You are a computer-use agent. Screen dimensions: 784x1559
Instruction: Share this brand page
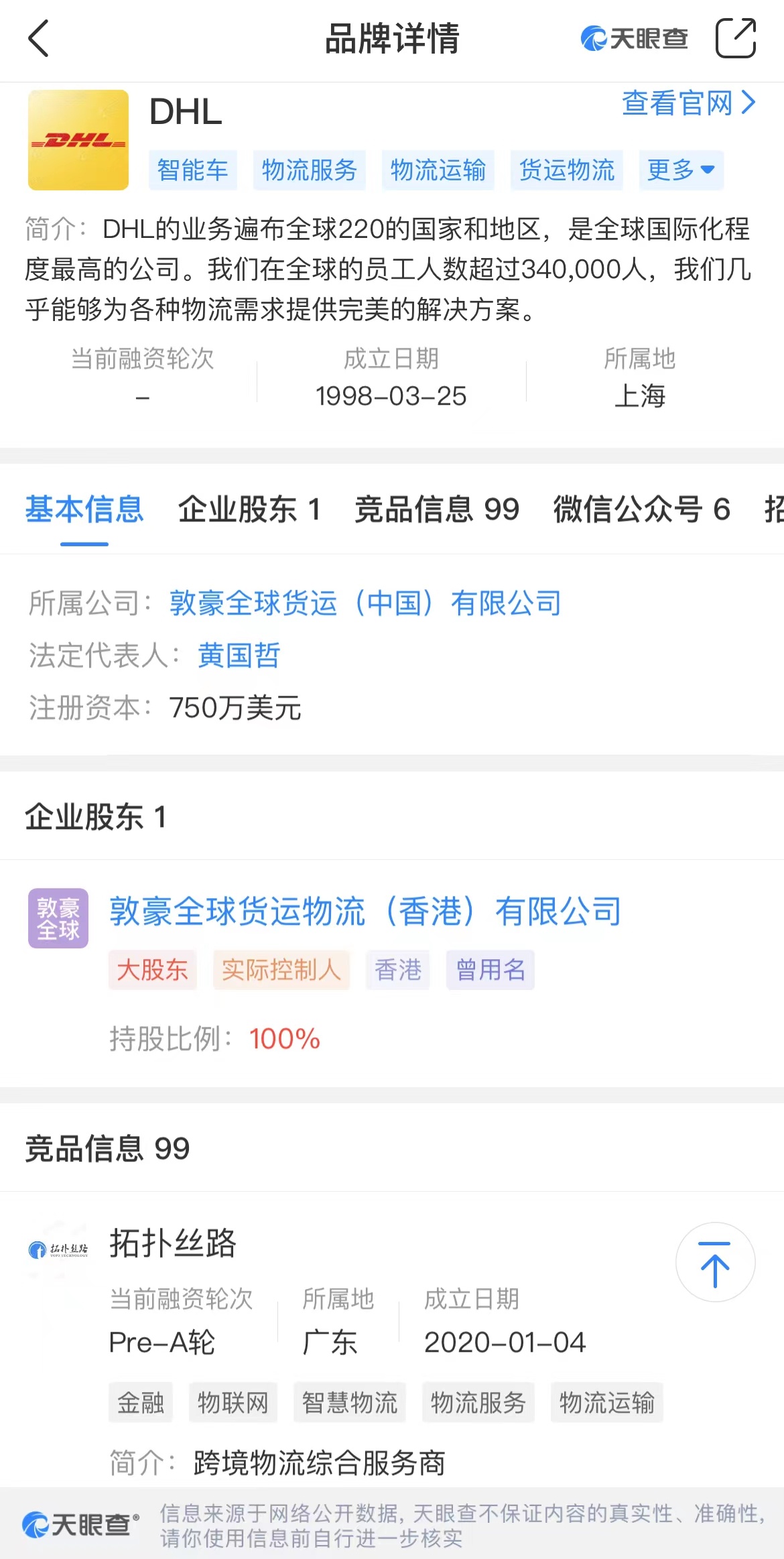[x=736, y=39]
